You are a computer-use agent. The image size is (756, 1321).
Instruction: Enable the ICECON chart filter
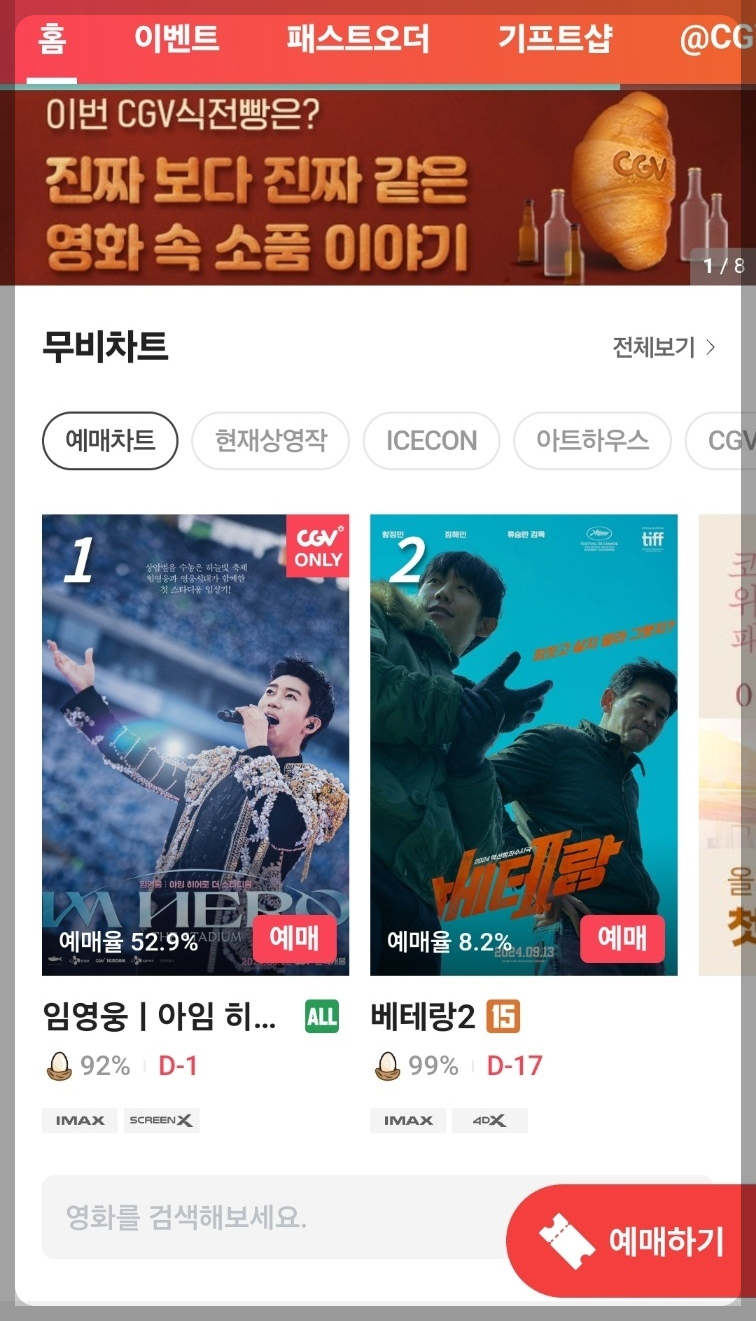[x=431, y=440]
